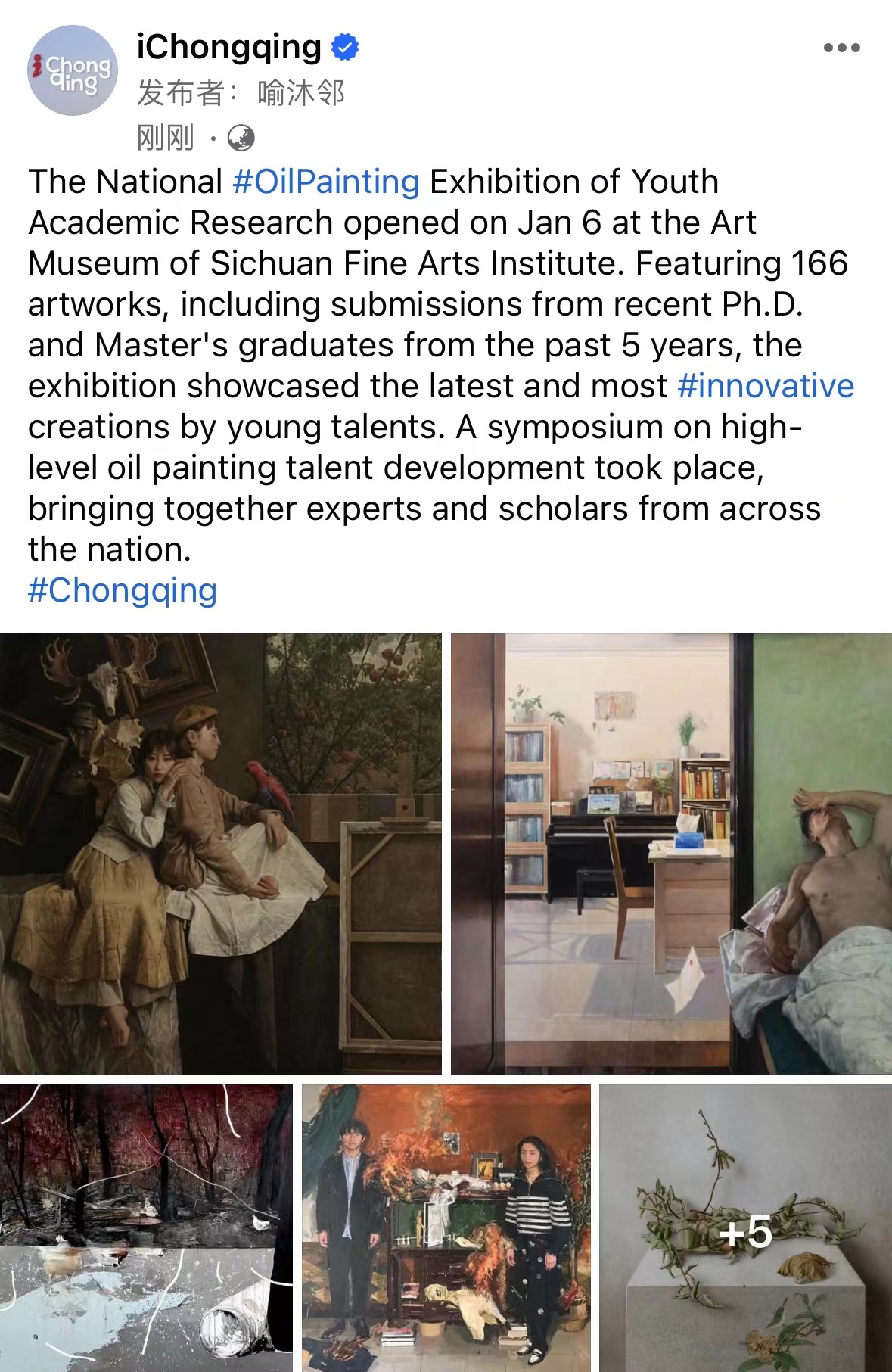View the painting with piano room interior
The height and width of the screenshot is (1372, 892).
pos(671,854)
